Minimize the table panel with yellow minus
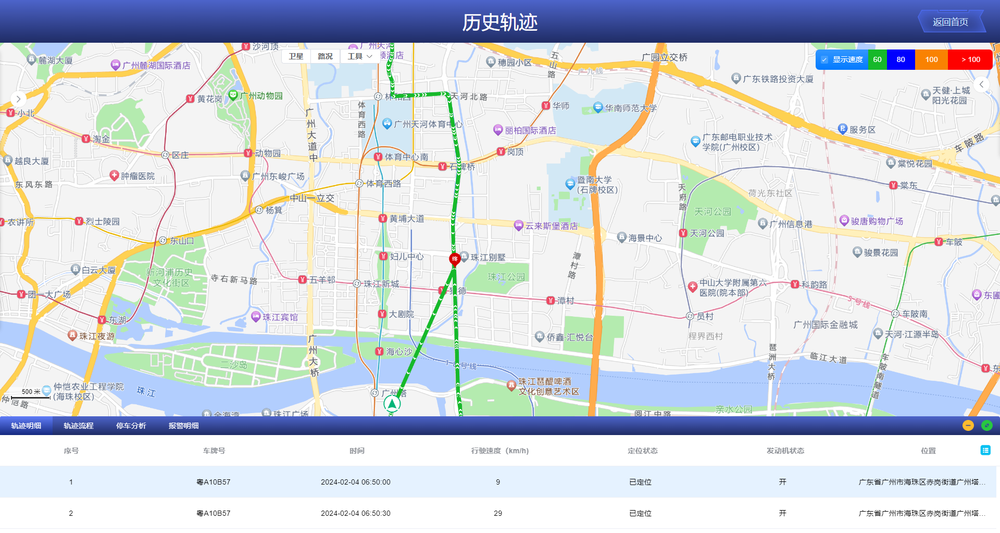Image resolution: width=1000 pixels, height=533 pixels. pos(968,425)
